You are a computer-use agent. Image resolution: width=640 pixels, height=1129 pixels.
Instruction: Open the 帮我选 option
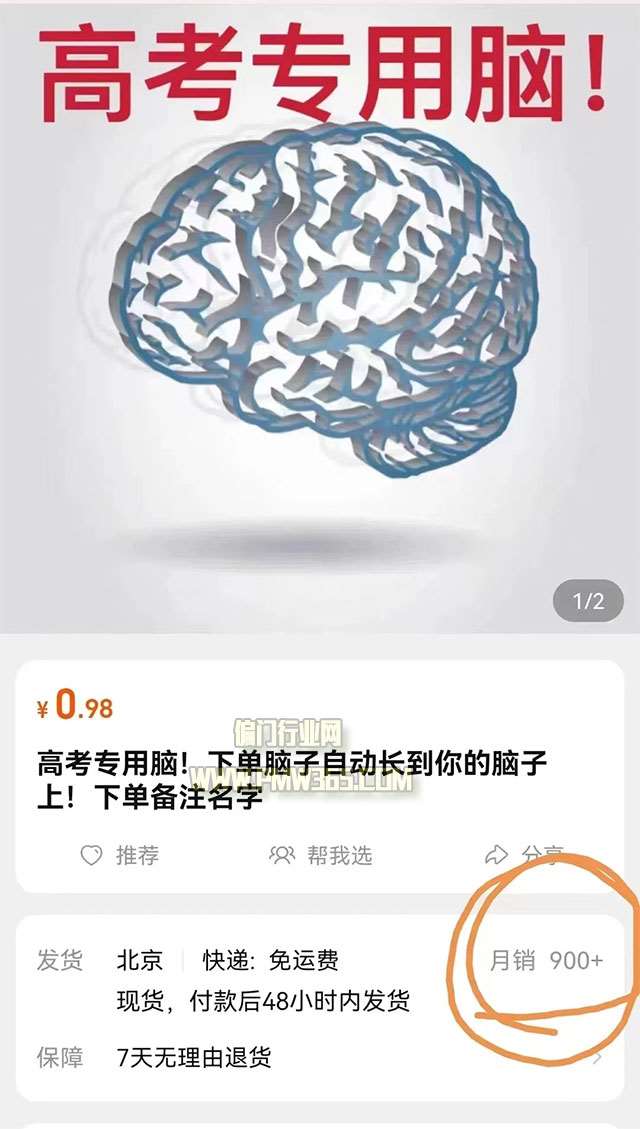point(321,856)
